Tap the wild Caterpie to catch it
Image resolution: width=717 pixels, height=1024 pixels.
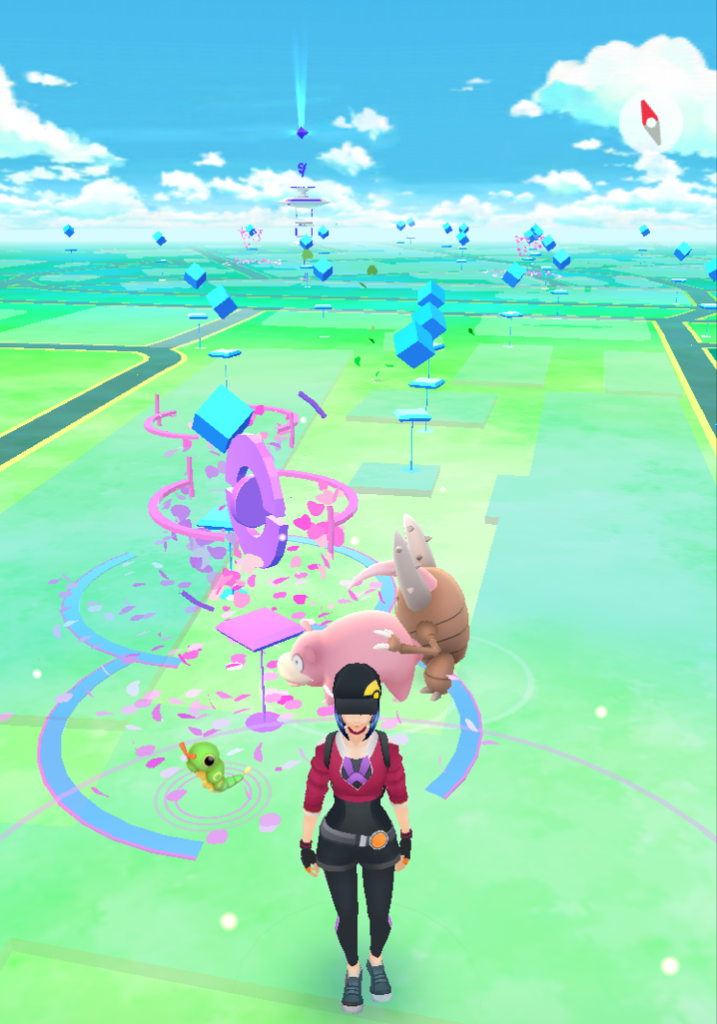click(208, 767)
